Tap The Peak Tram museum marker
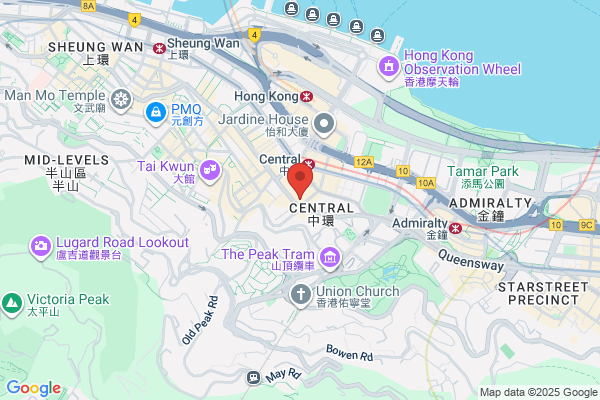Viewport: 600px width, 400px height. [330, 258]
